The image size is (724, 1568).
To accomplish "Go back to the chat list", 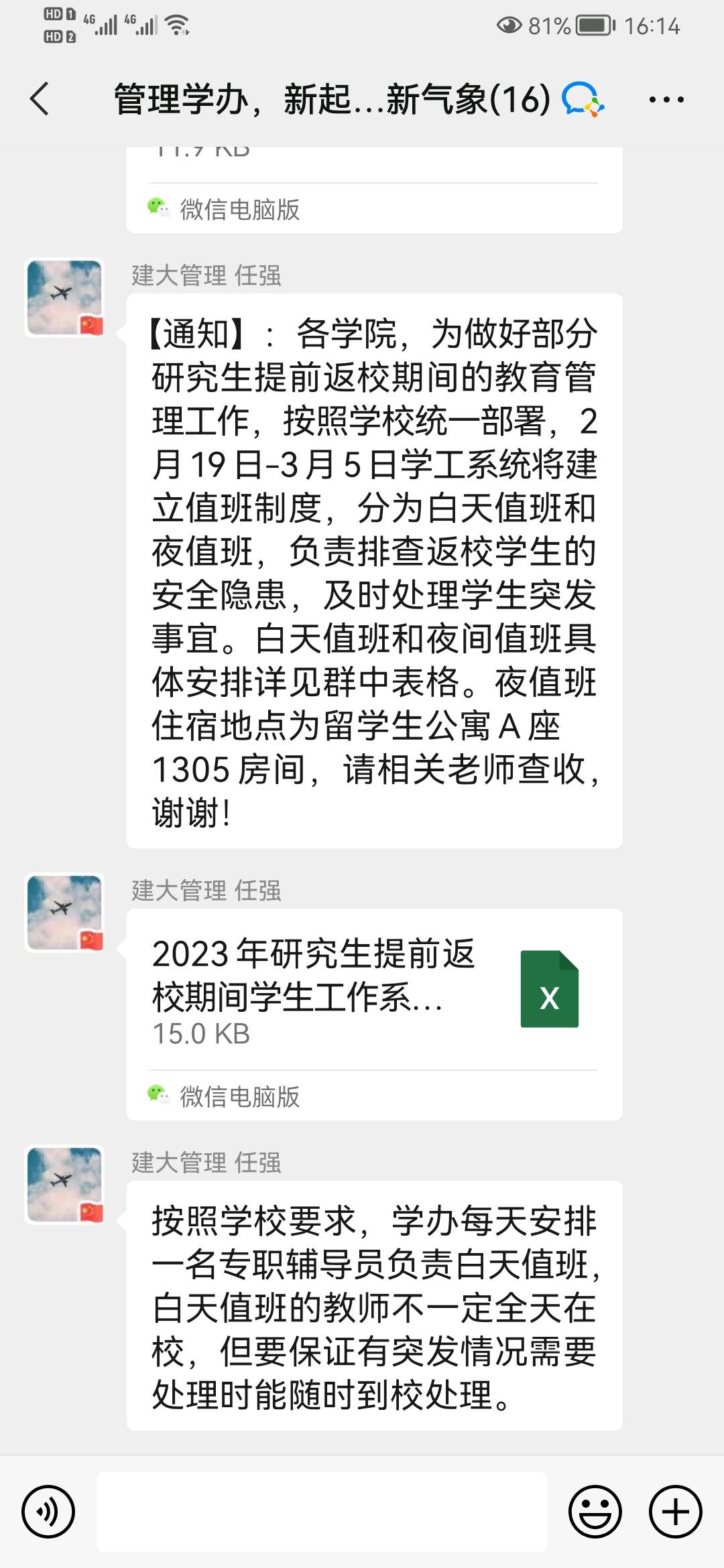I will [40, 99].
